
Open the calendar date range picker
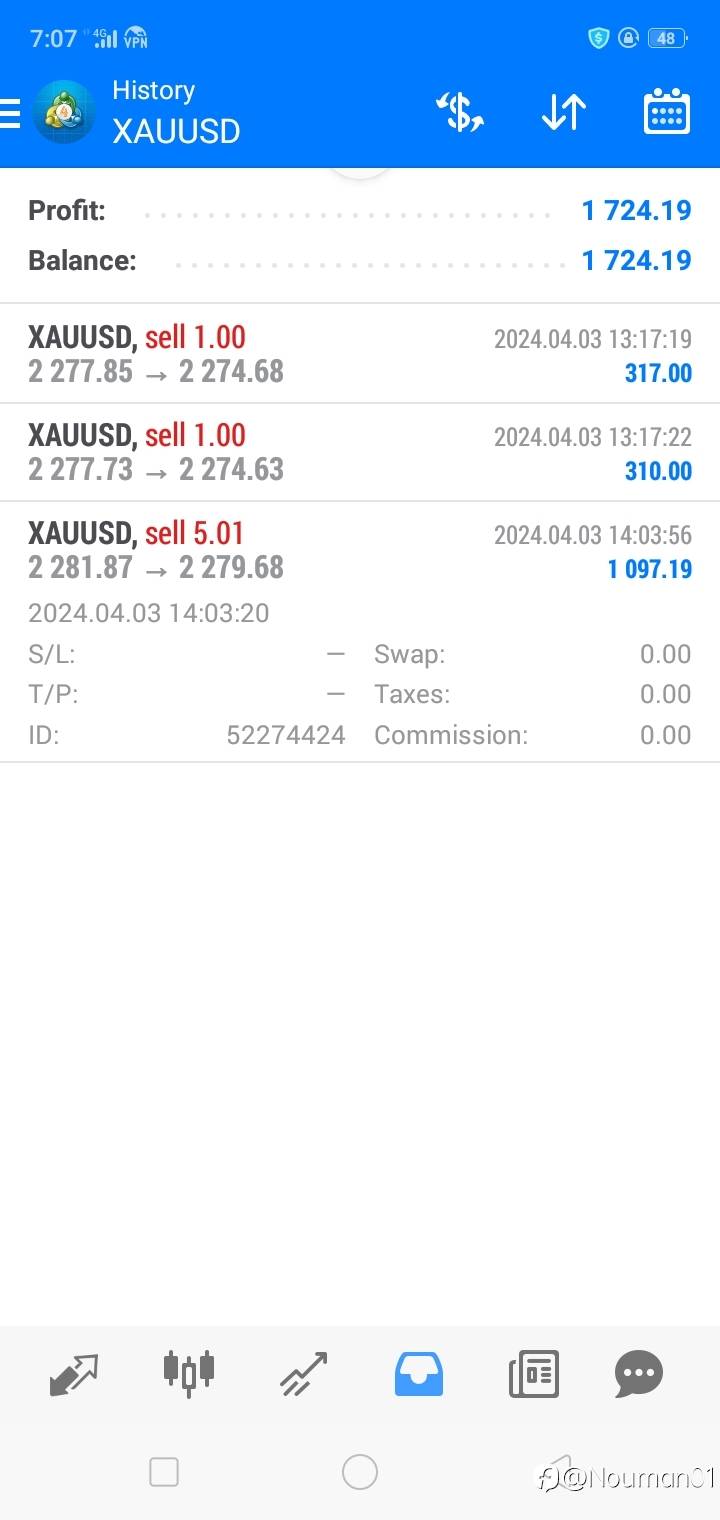(666, 112)
